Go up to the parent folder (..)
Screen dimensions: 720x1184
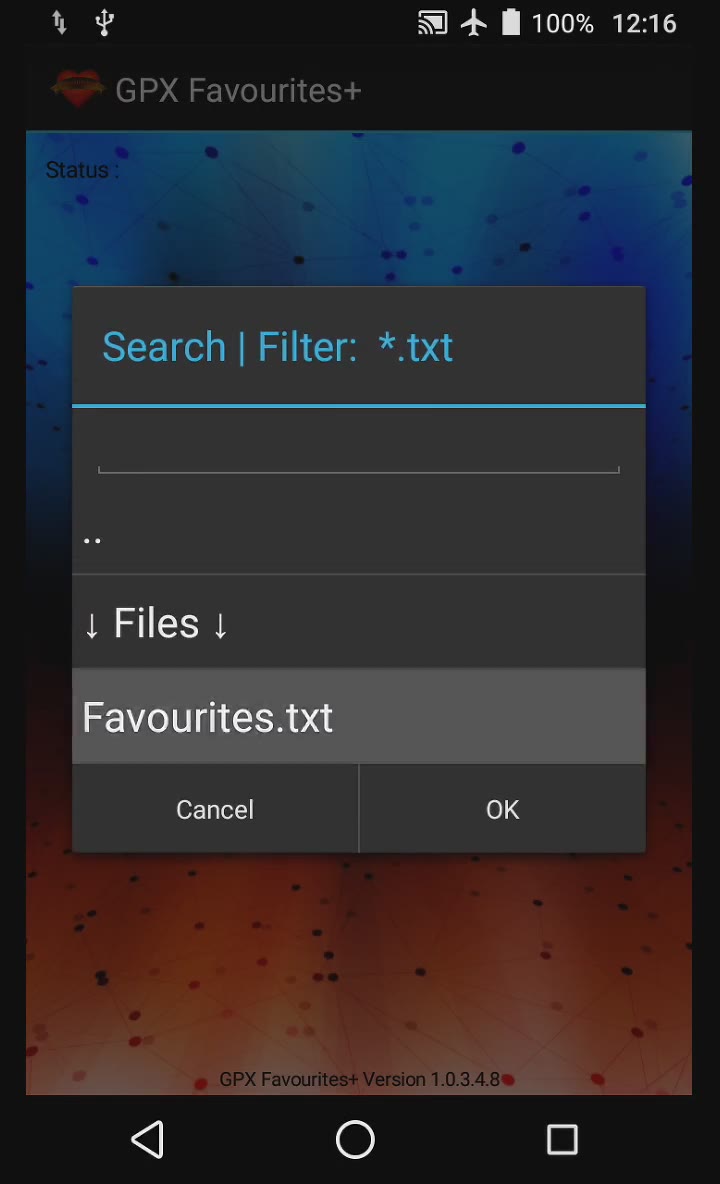click(358, 540)
